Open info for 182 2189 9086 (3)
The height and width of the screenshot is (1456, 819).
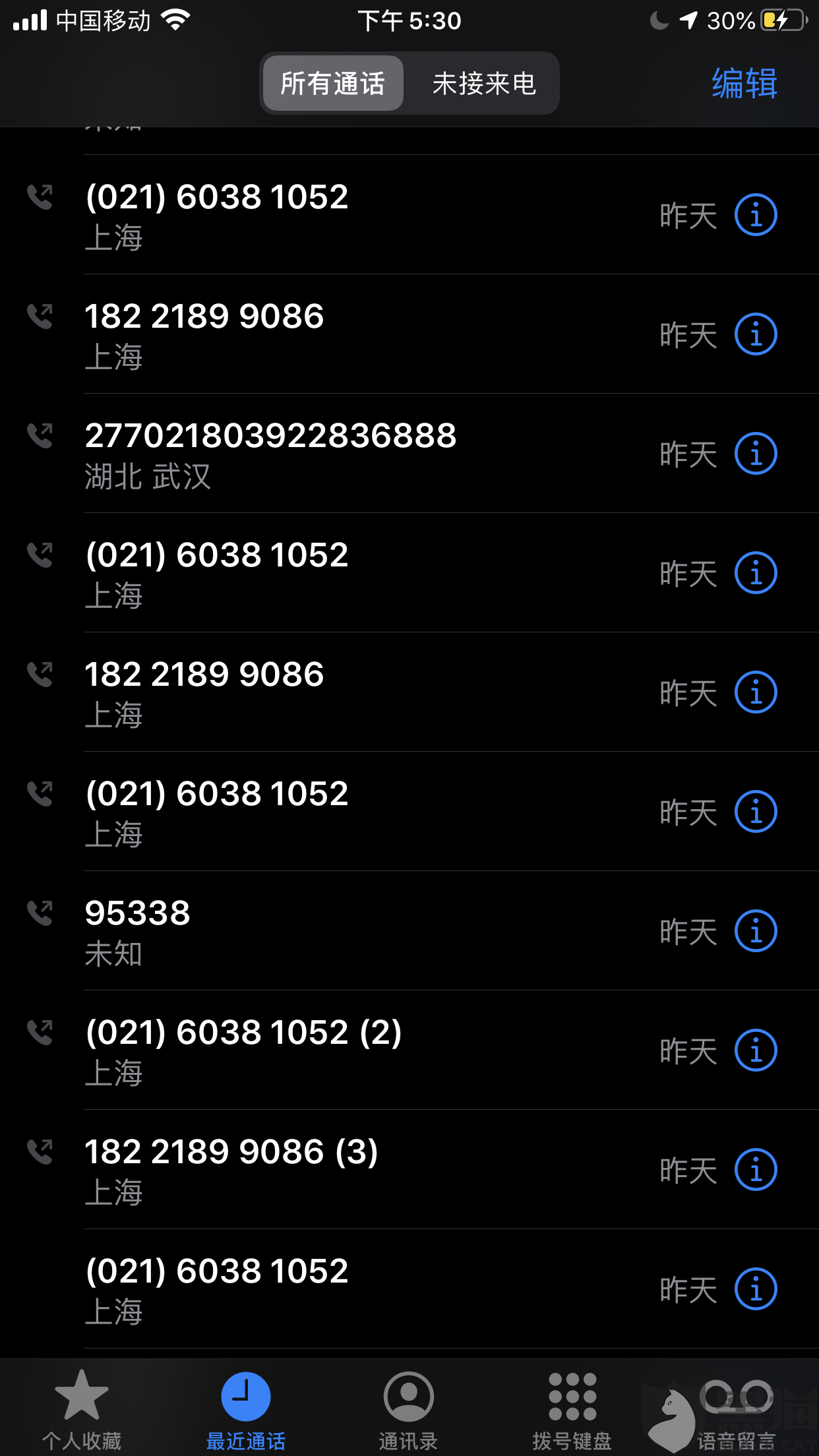click(756, 1170)
